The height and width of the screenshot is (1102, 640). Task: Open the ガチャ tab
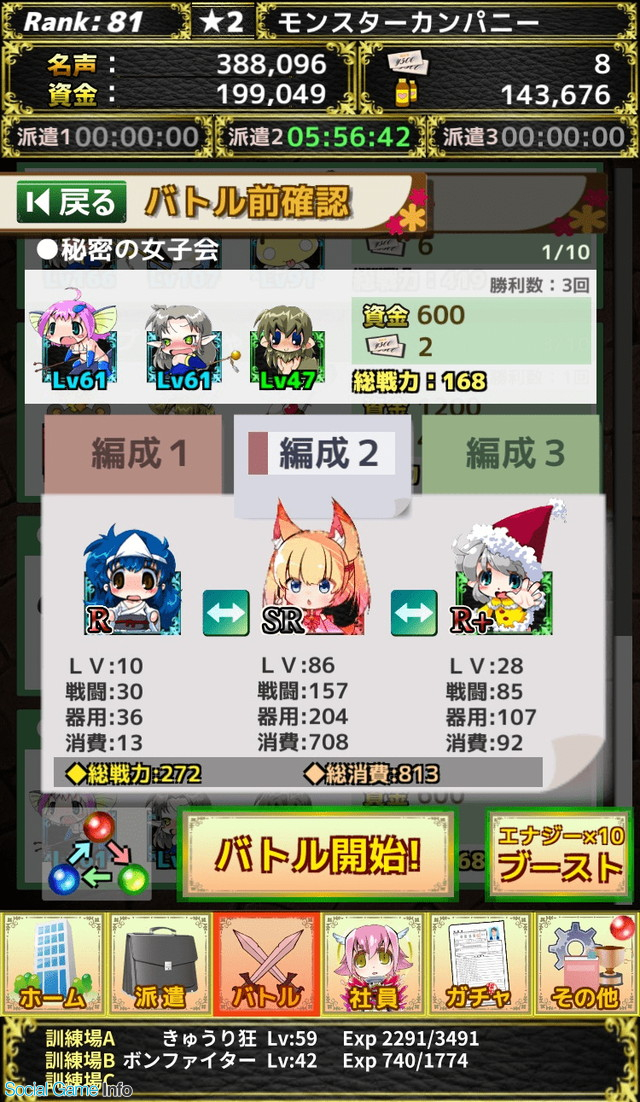point(480,964)
